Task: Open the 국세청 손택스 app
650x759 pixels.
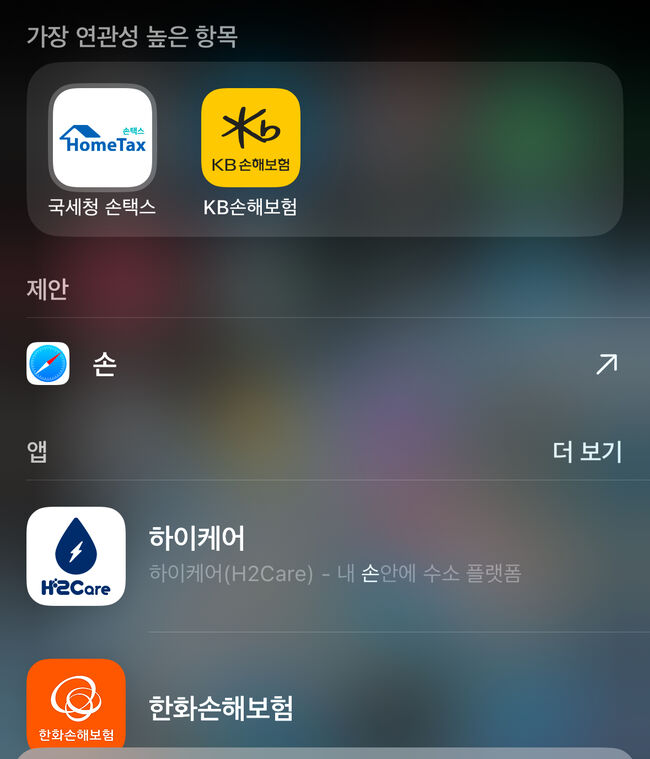Action: coord(102,138)
